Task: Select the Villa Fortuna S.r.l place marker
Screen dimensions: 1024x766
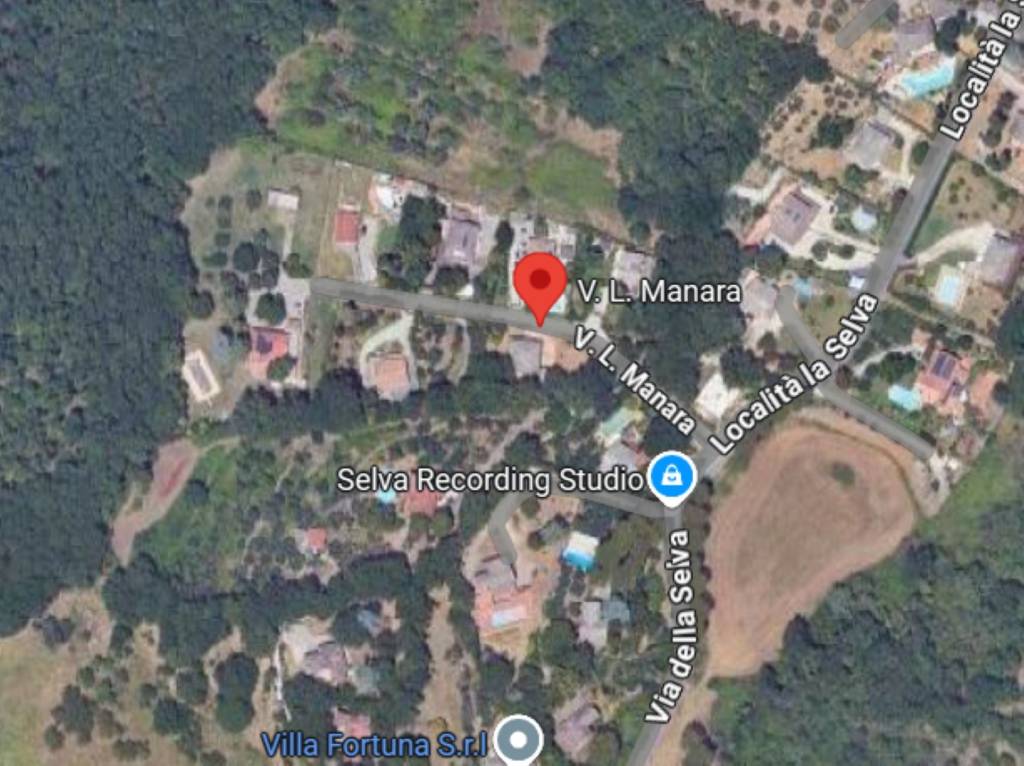Action: 520,741
